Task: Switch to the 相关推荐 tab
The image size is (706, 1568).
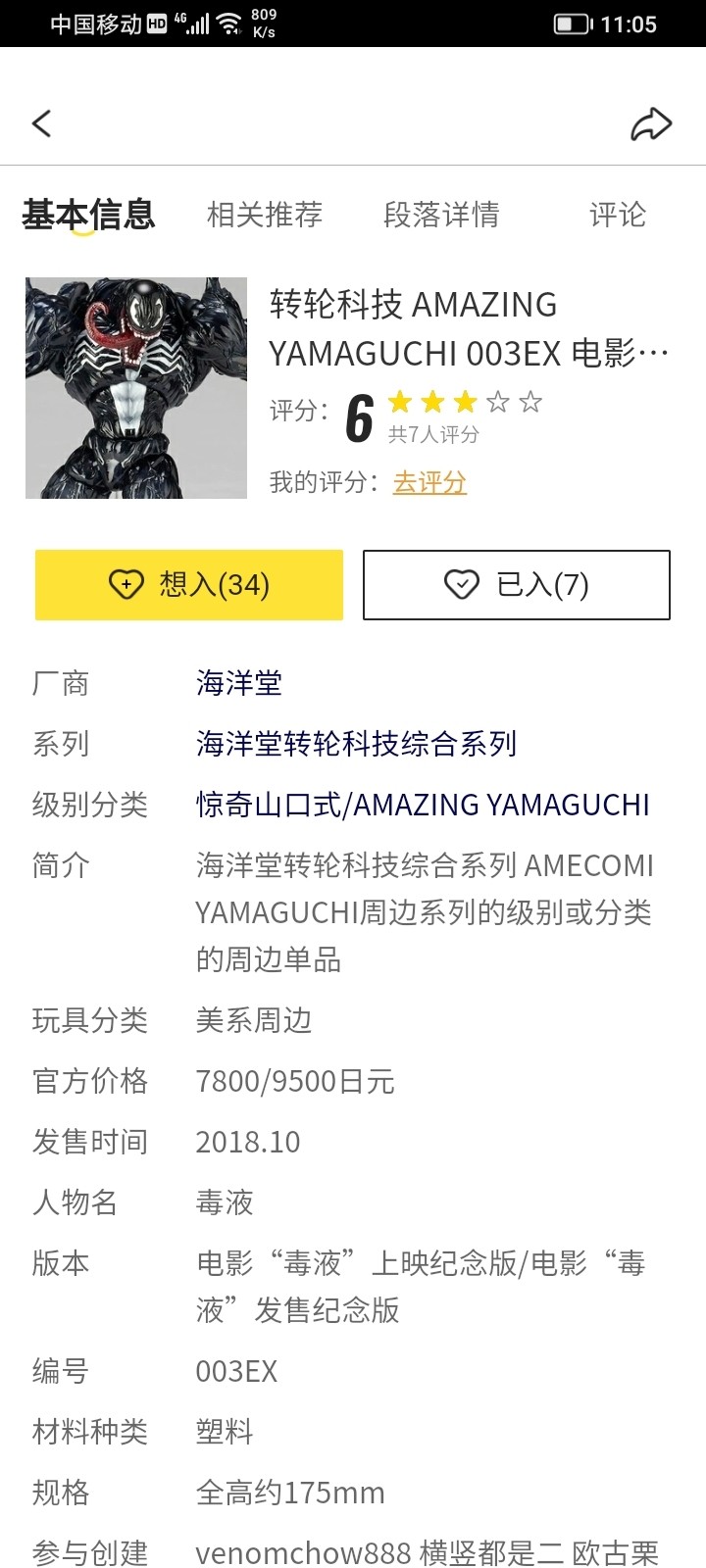Action: (265, 215)
